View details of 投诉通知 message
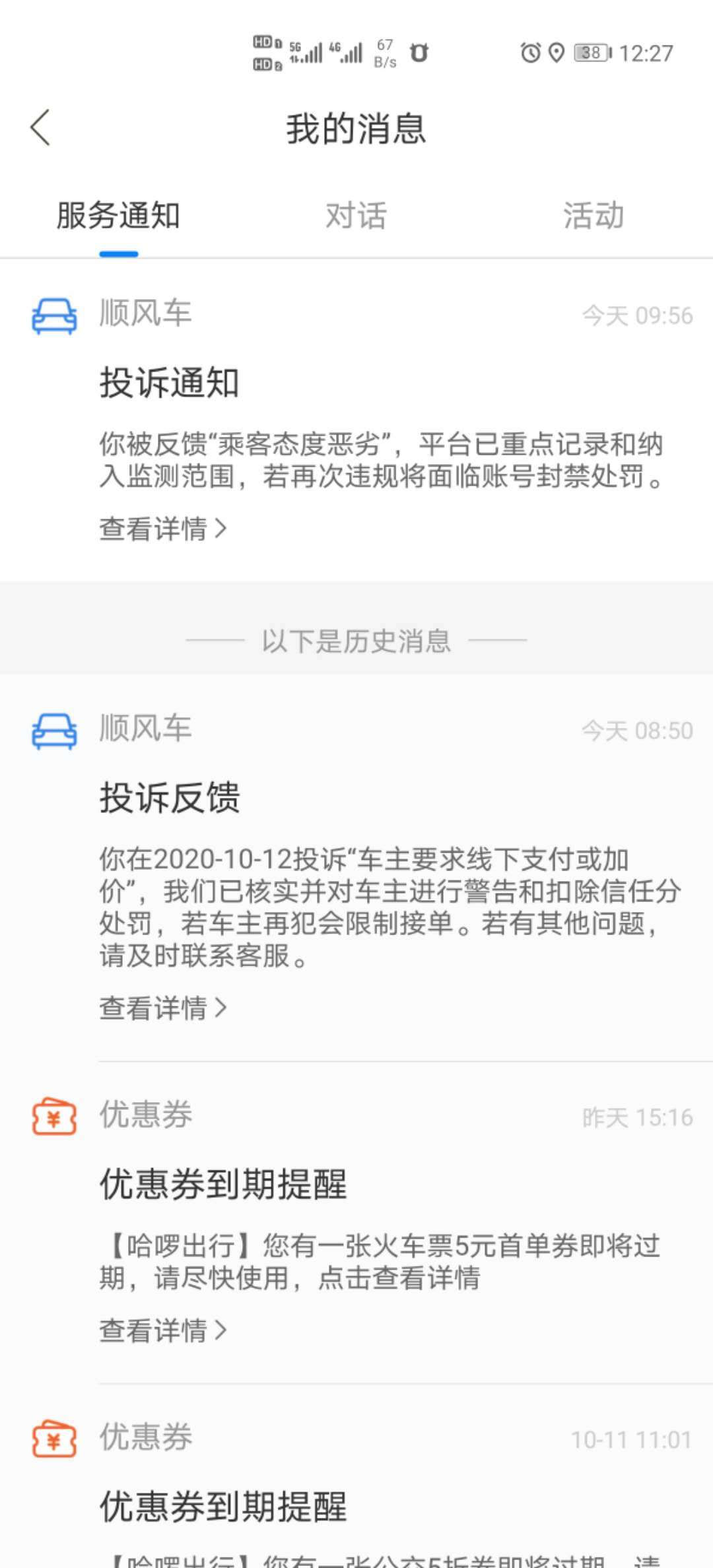The width and height of the screenshot is (713, 1568). point(163,529)
